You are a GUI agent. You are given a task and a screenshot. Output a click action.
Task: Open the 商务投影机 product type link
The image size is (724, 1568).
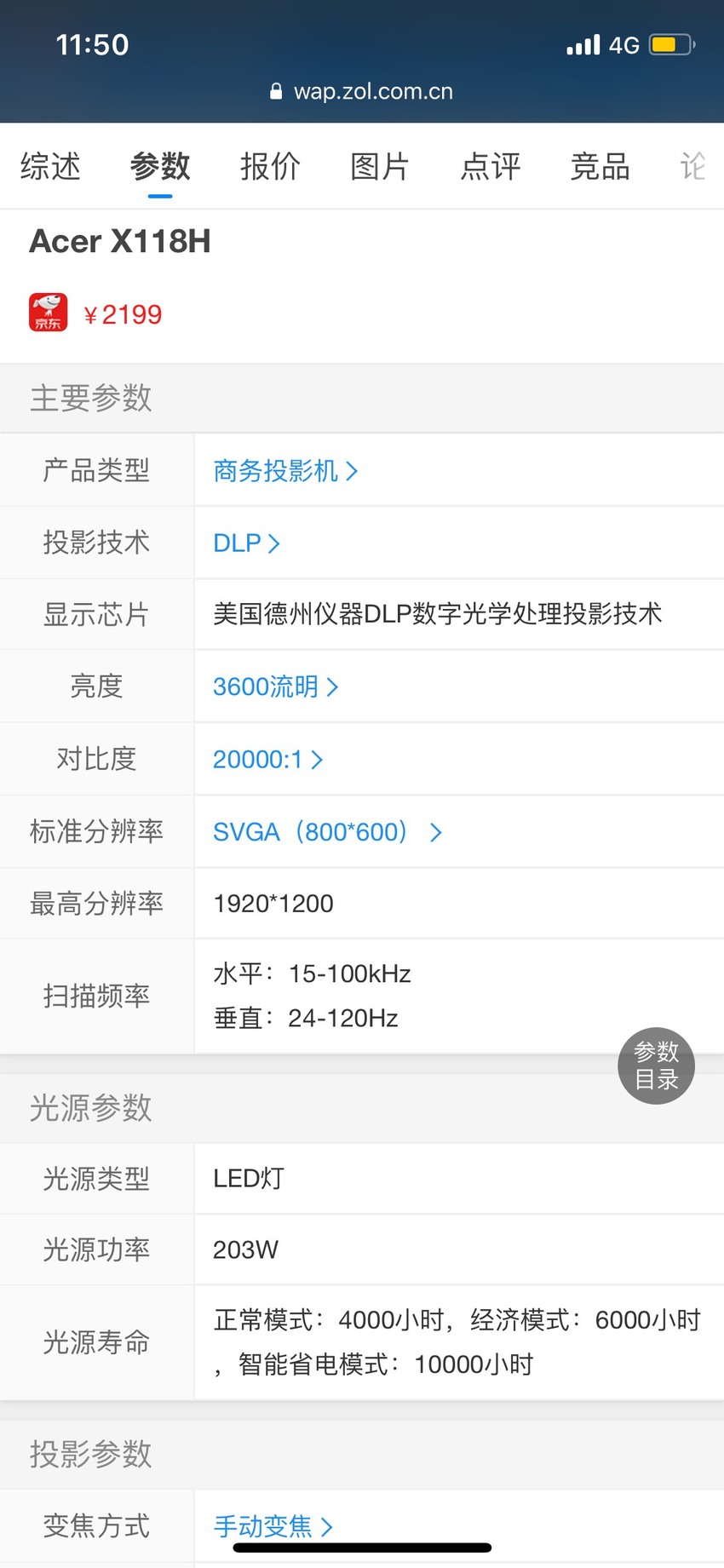tap(285, 471)
